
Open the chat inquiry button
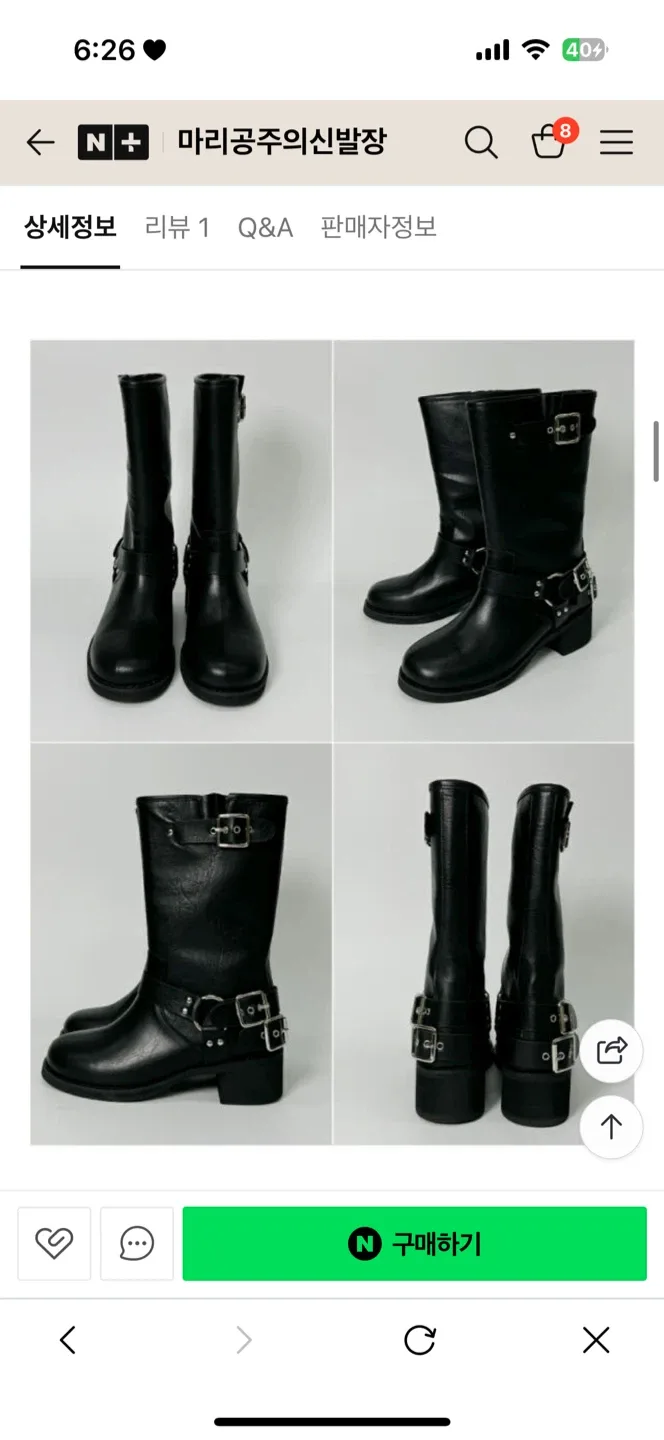(137, 1243)
